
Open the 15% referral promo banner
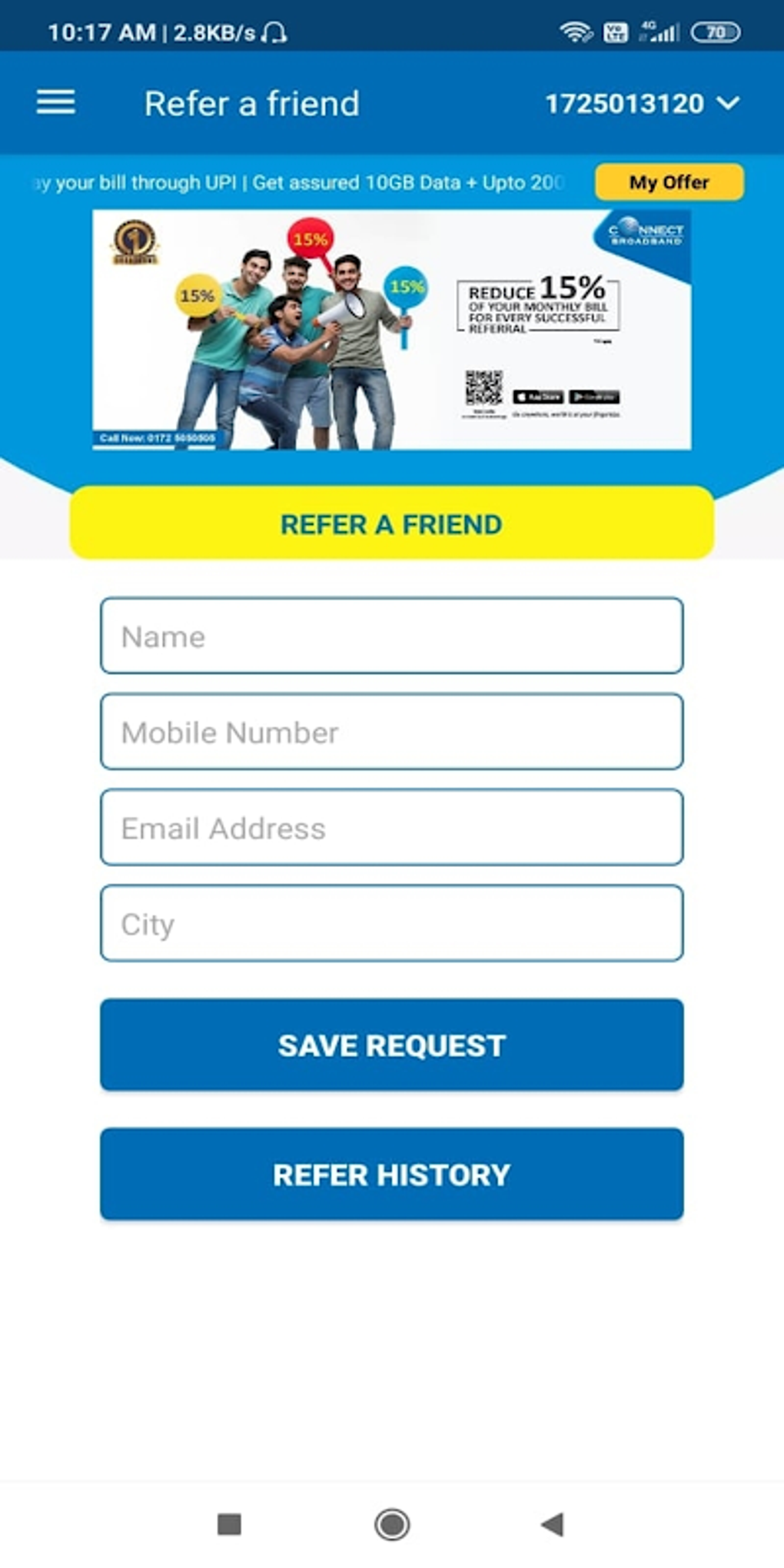pos(391,330)
